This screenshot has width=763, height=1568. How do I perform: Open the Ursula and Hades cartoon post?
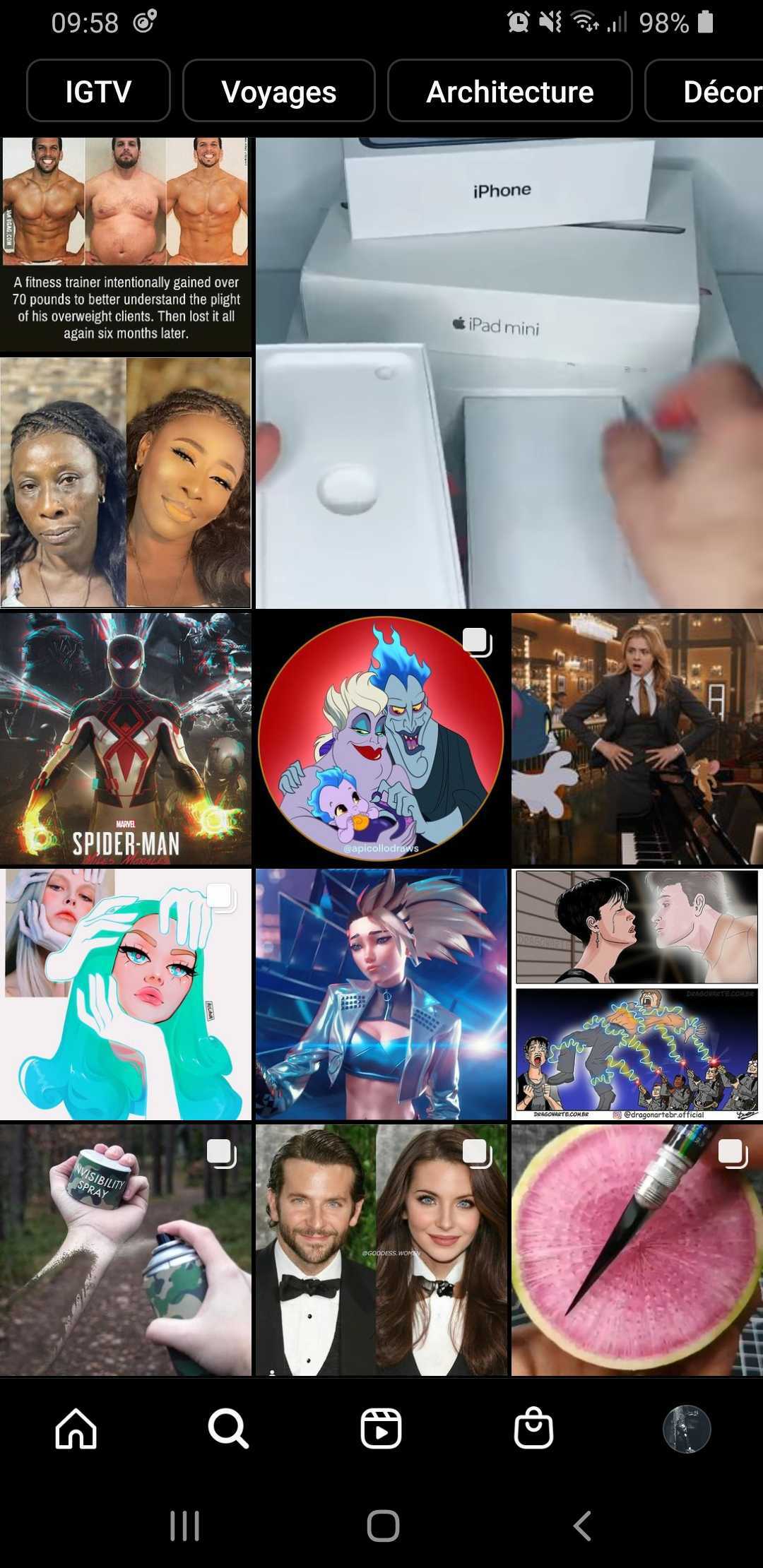pyautogui.click(x=381, y=739)
